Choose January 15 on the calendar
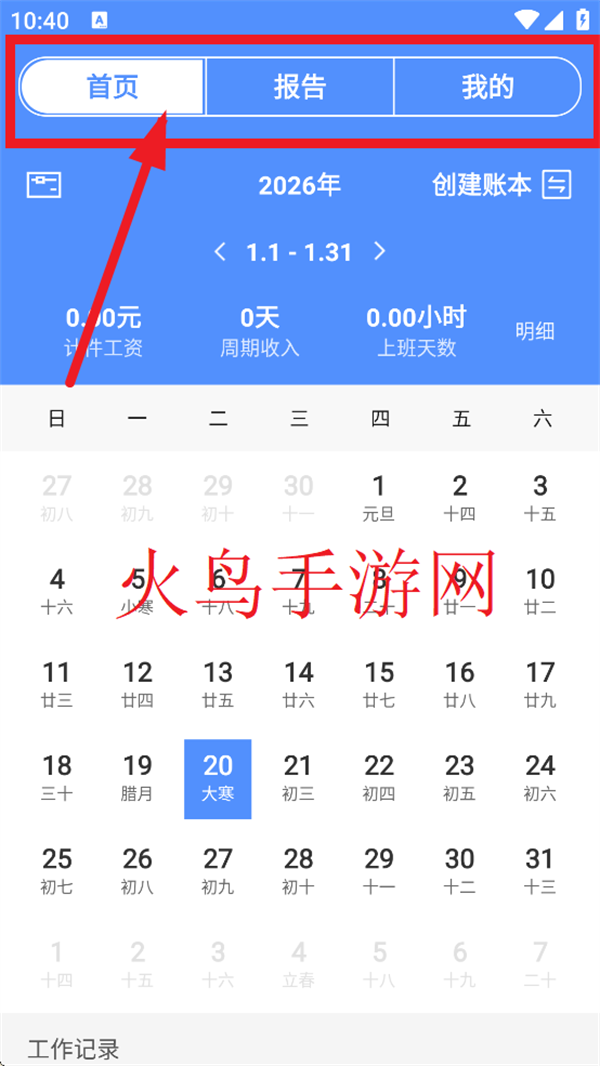This screenshot has width=600, height=1066. (x=379, y=684)
